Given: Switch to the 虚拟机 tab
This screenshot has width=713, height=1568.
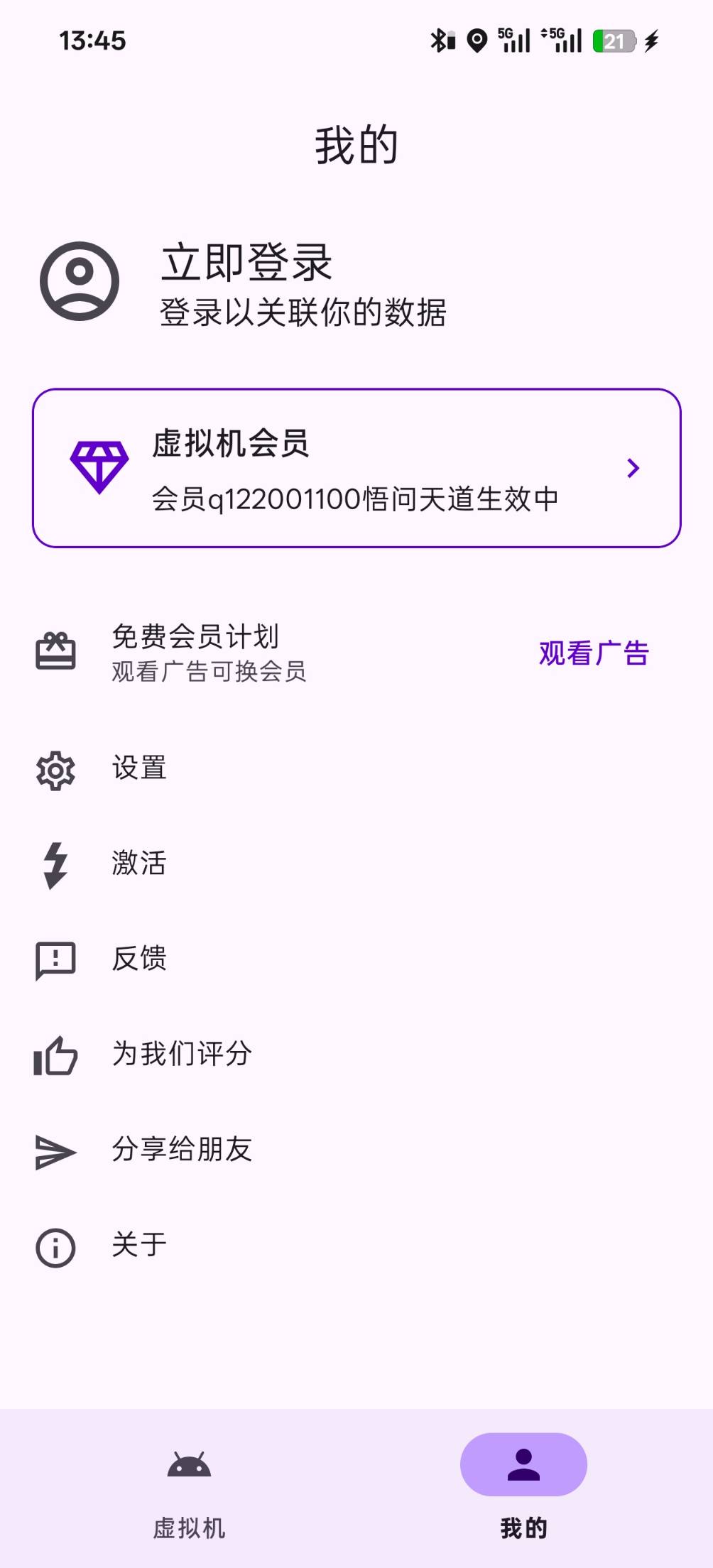Looking at the screenshot, I should 189,1488.
